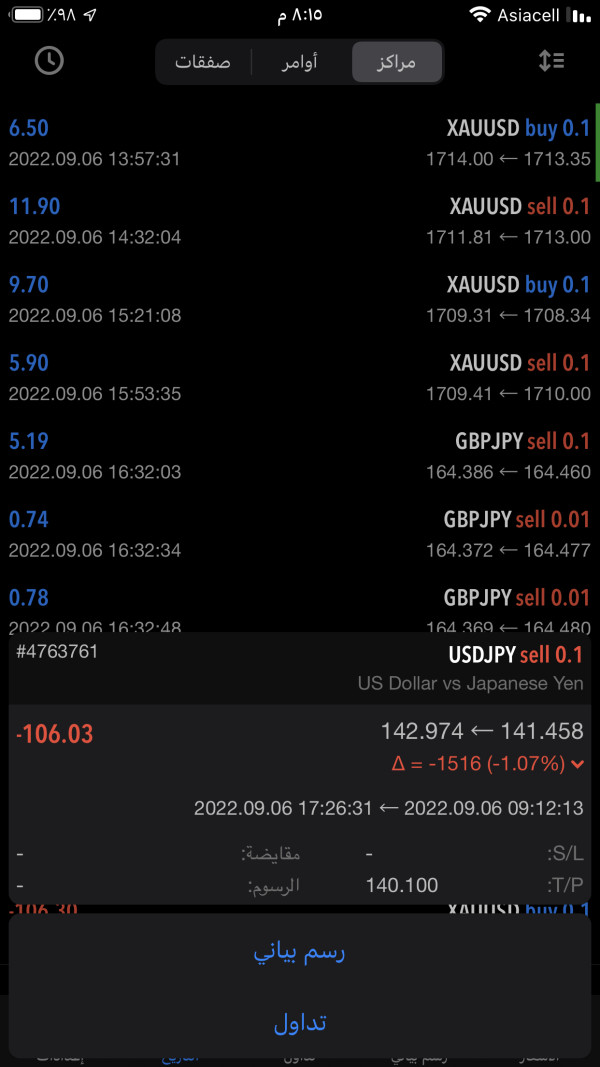Screen dimensions: 600x1067
Task: Select the صفقات tab
Action: [203, 63]
